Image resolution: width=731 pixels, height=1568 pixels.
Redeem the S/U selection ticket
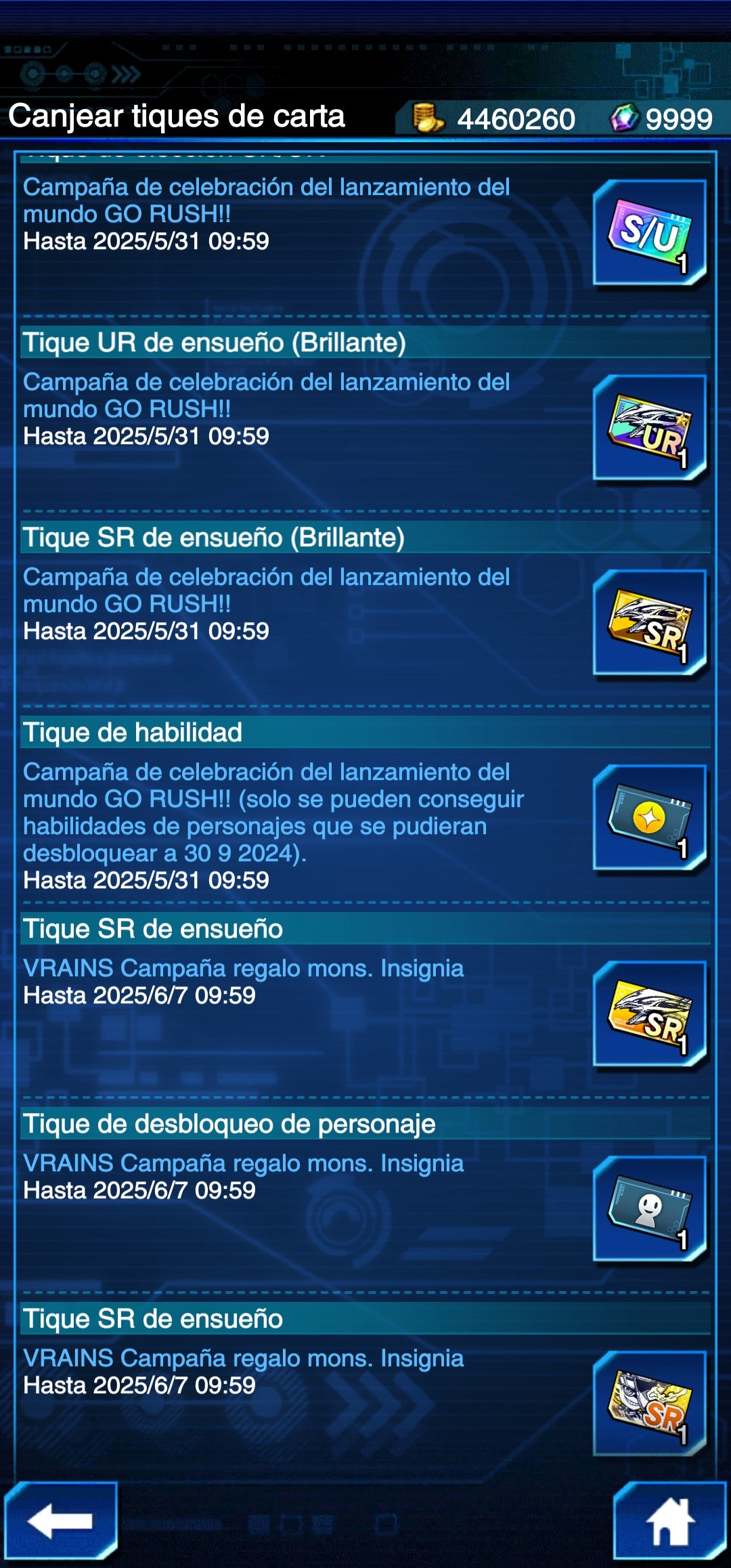pyautogui.click(x=650, y=233)
